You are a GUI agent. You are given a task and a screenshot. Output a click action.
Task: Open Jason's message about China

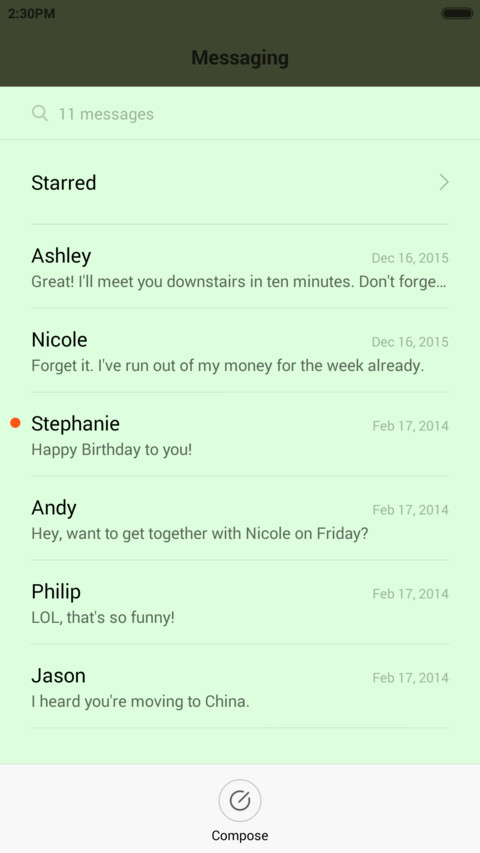click(239, 687)
